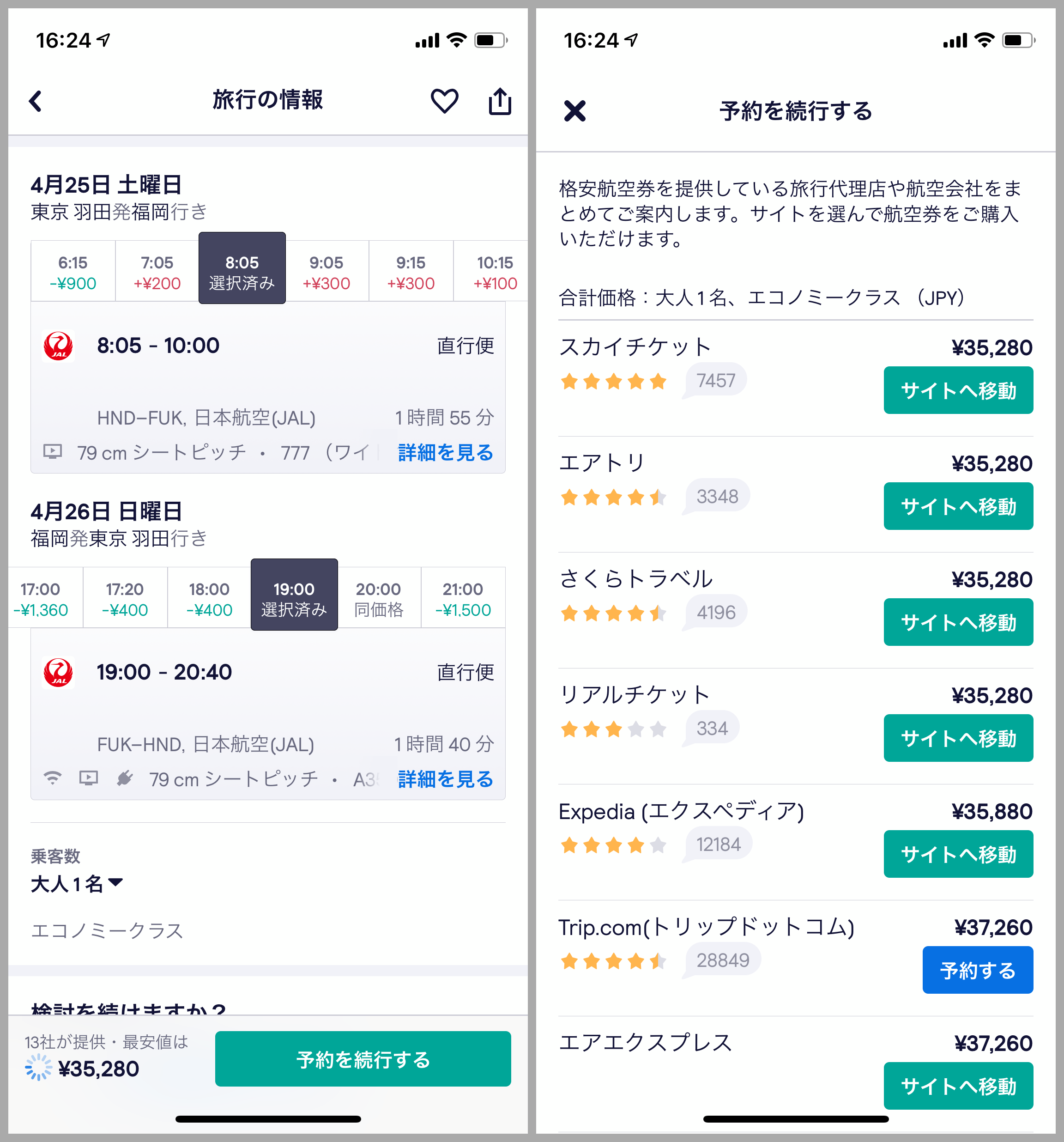View details of the 8:05 - 10:00 flight
Viewport: 1064px width, 1142px height.
pyautogui.click(x=445, y=453)
